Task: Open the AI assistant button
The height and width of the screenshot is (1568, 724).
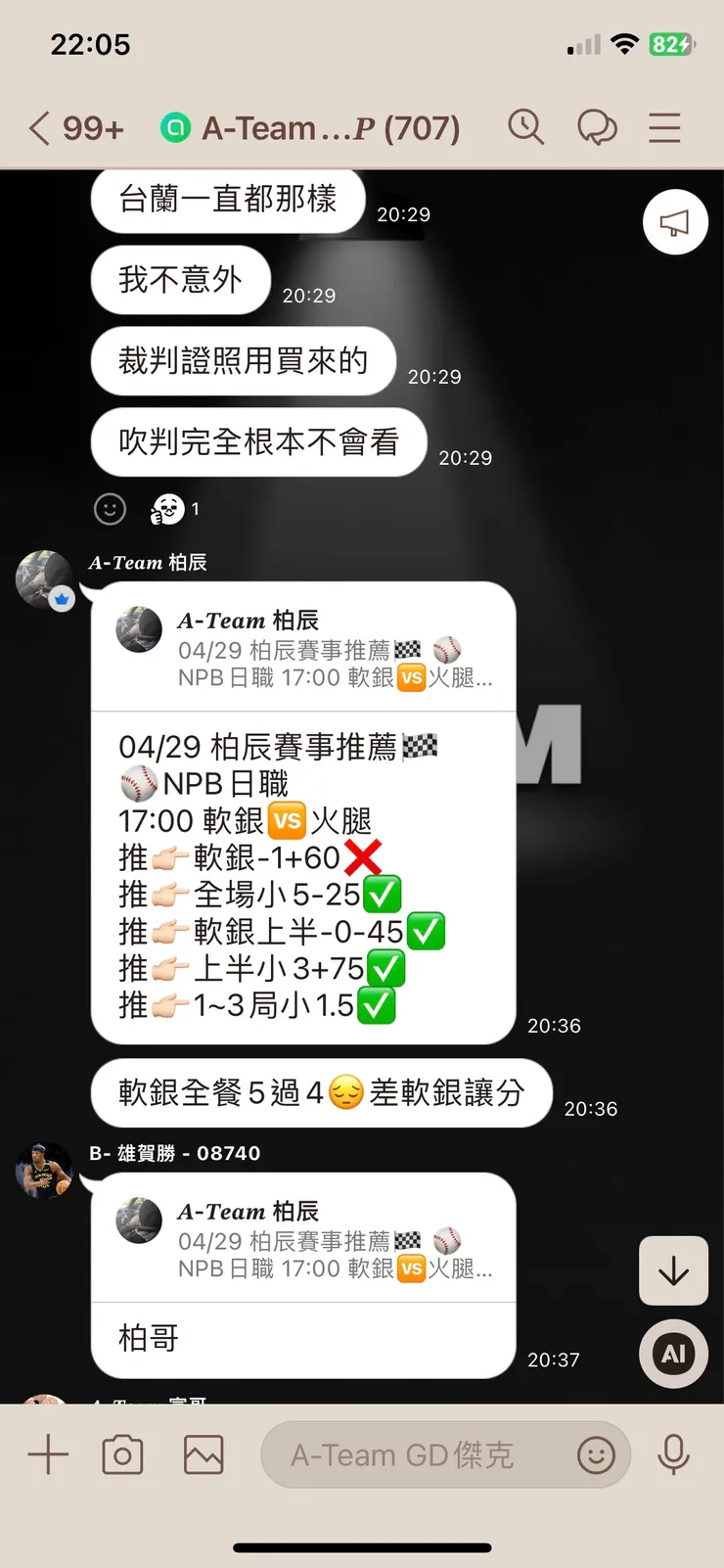Action: click(672, 1354)
